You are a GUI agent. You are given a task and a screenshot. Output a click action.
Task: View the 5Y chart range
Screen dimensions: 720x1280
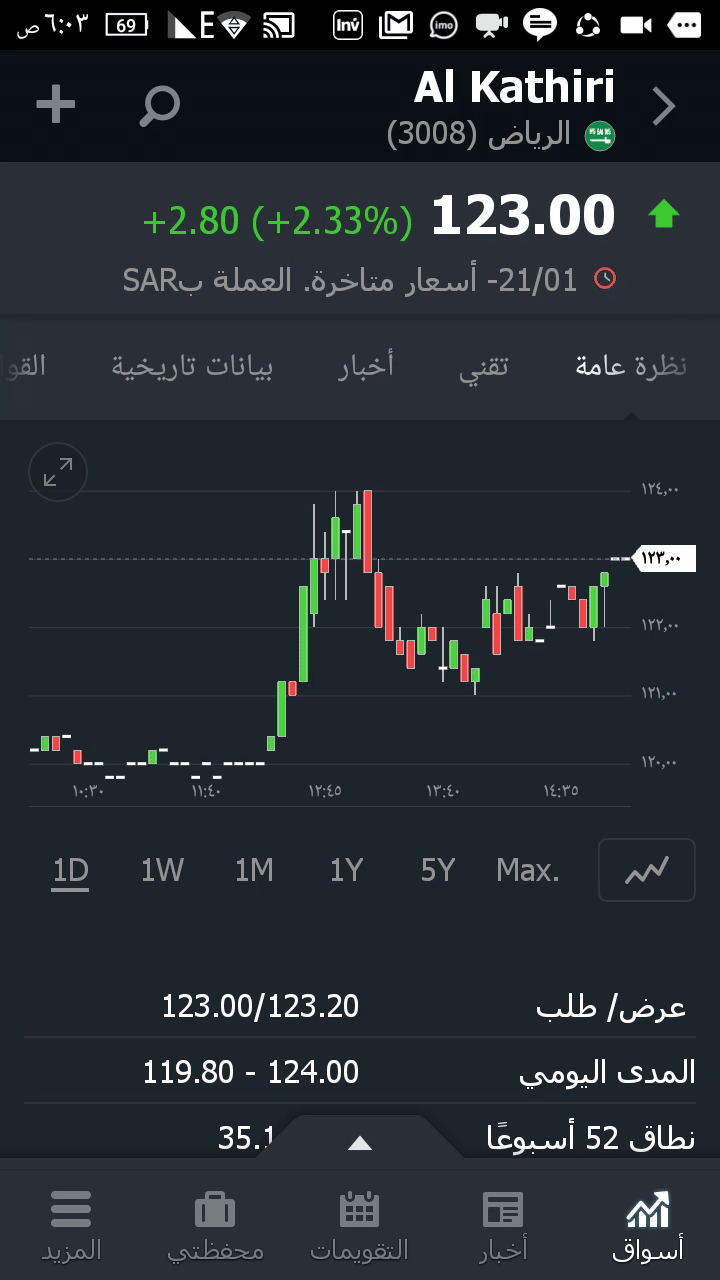[438, 870]
